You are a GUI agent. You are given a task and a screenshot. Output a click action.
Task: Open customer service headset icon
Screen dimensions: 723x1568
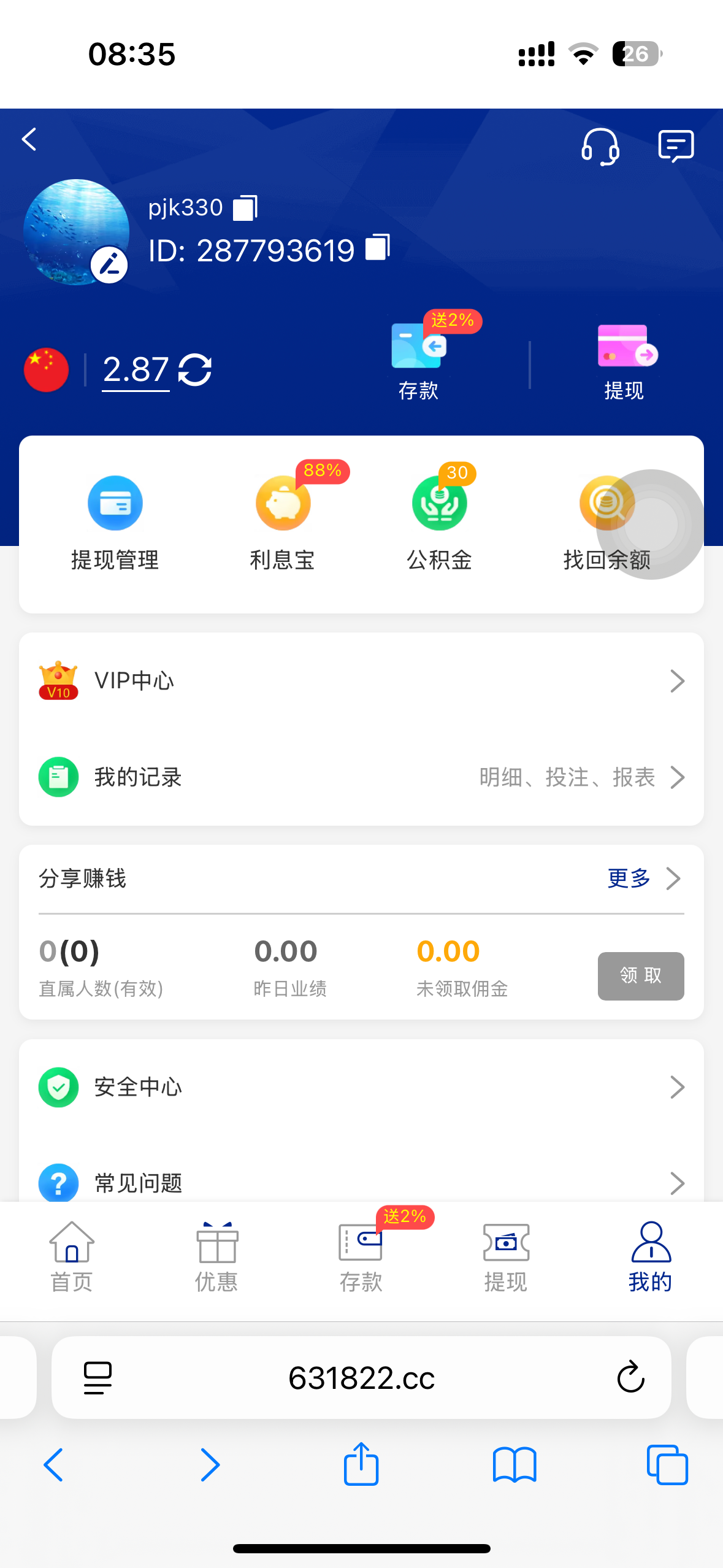click(600, 147)
